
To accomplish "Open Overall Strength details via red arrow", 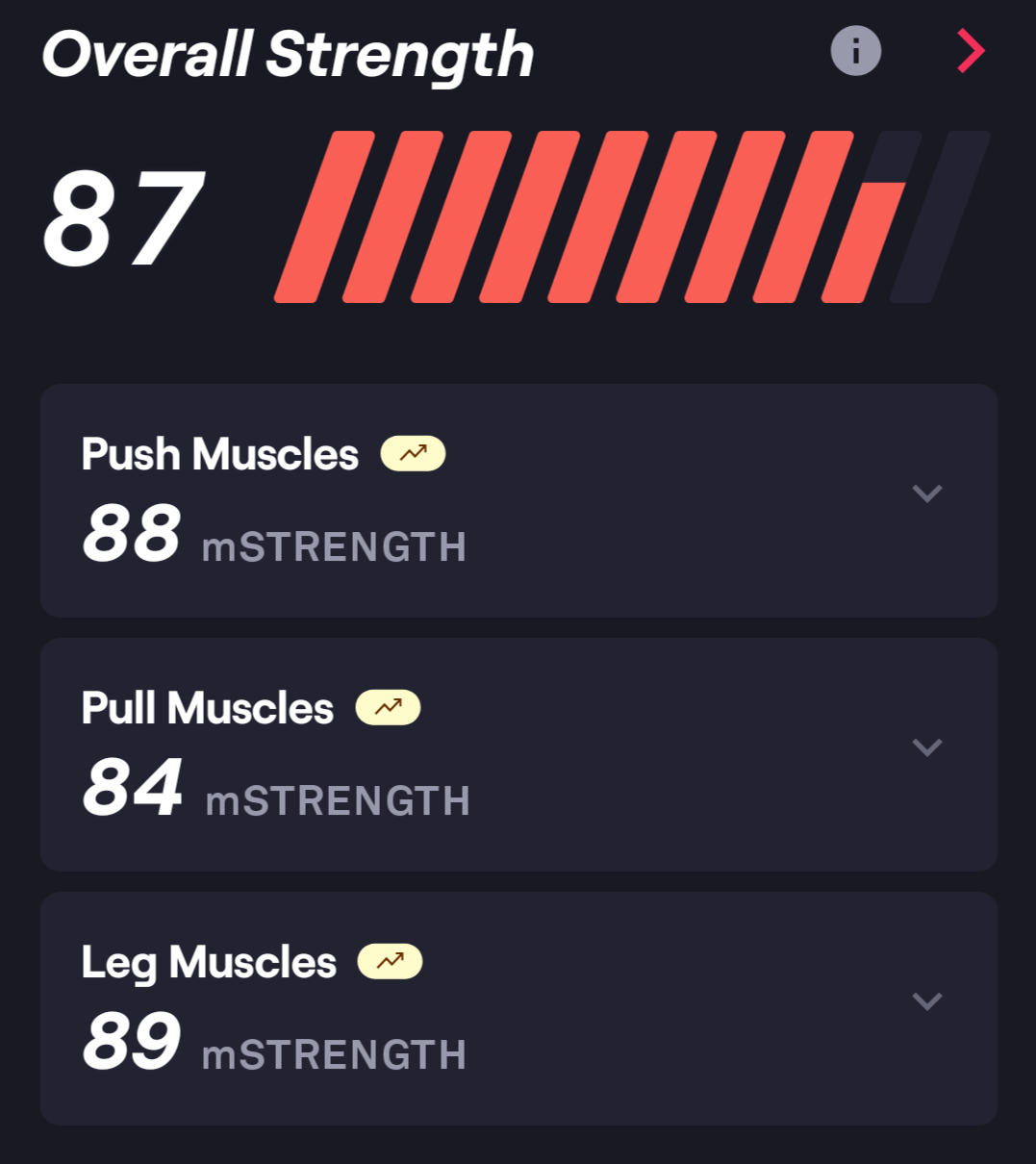I will pos(971,51).
